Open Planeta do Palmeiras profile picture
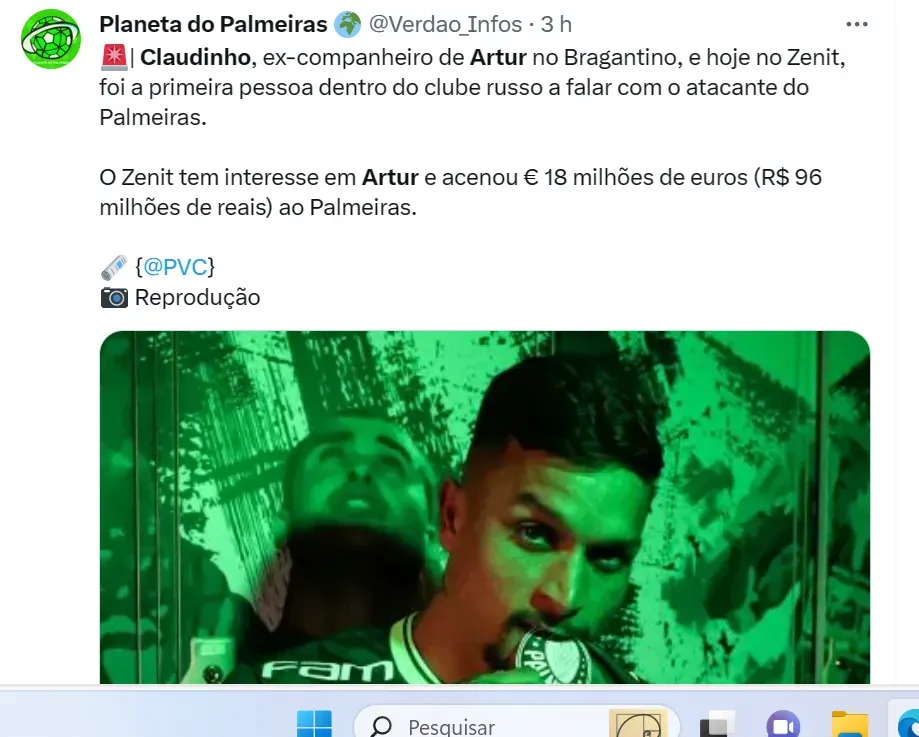This screenshot has width=919, height=737. pos(51,39)
